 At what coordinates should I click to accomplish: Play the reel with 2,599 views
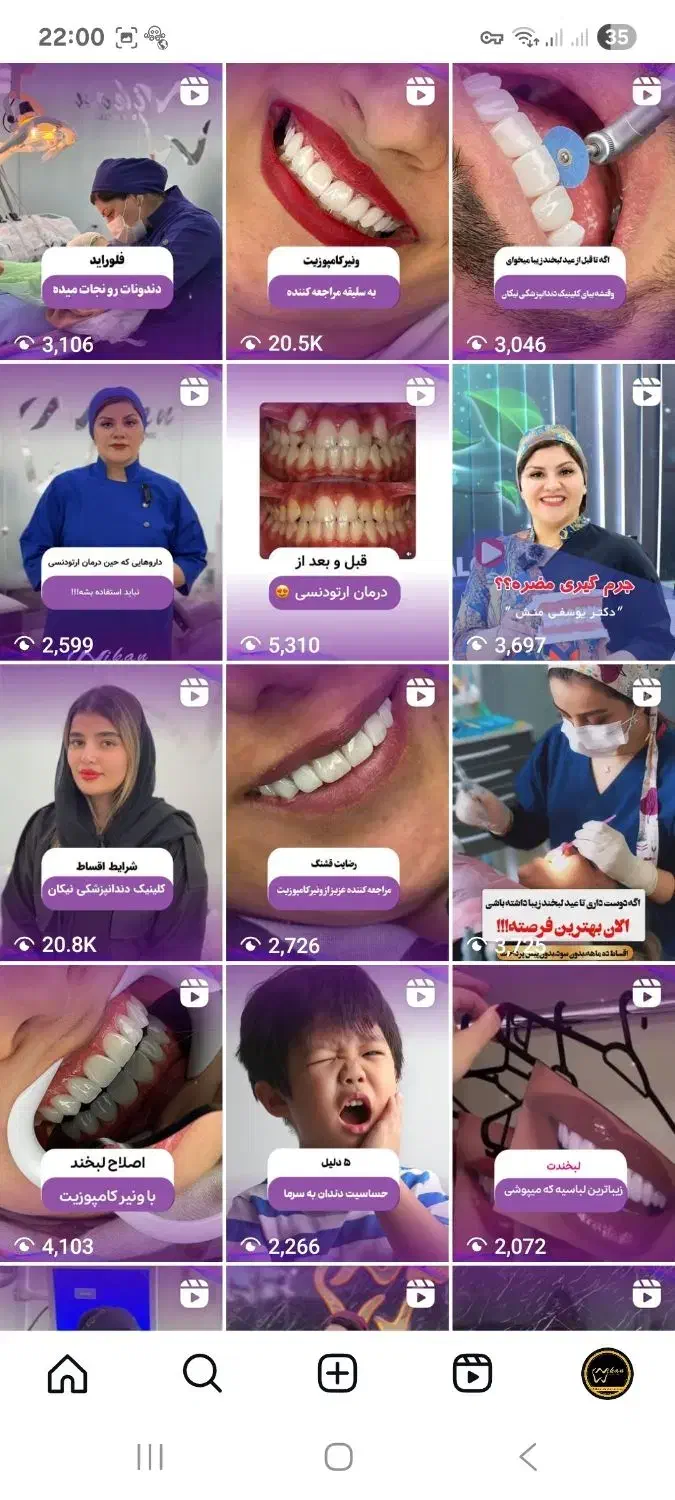(111, 512)
